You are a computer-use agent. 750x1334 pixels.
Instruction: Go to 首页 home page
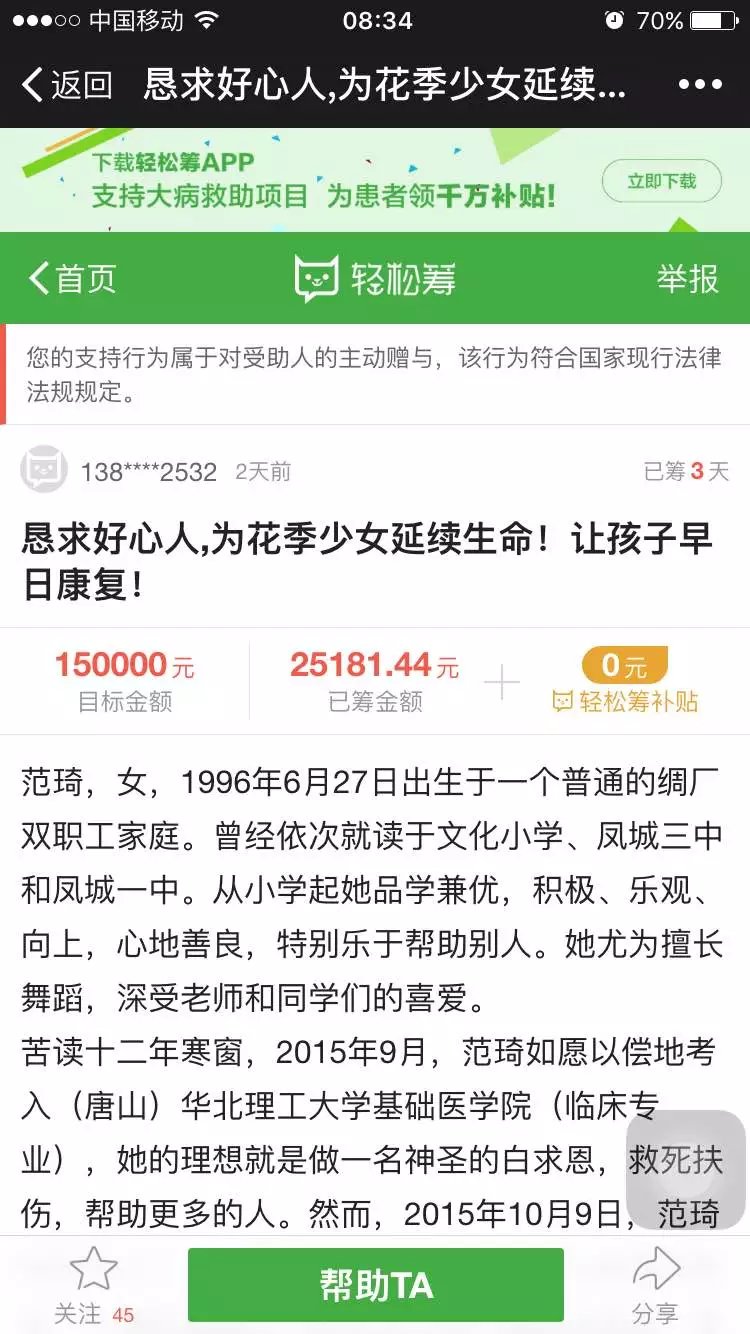72,279
